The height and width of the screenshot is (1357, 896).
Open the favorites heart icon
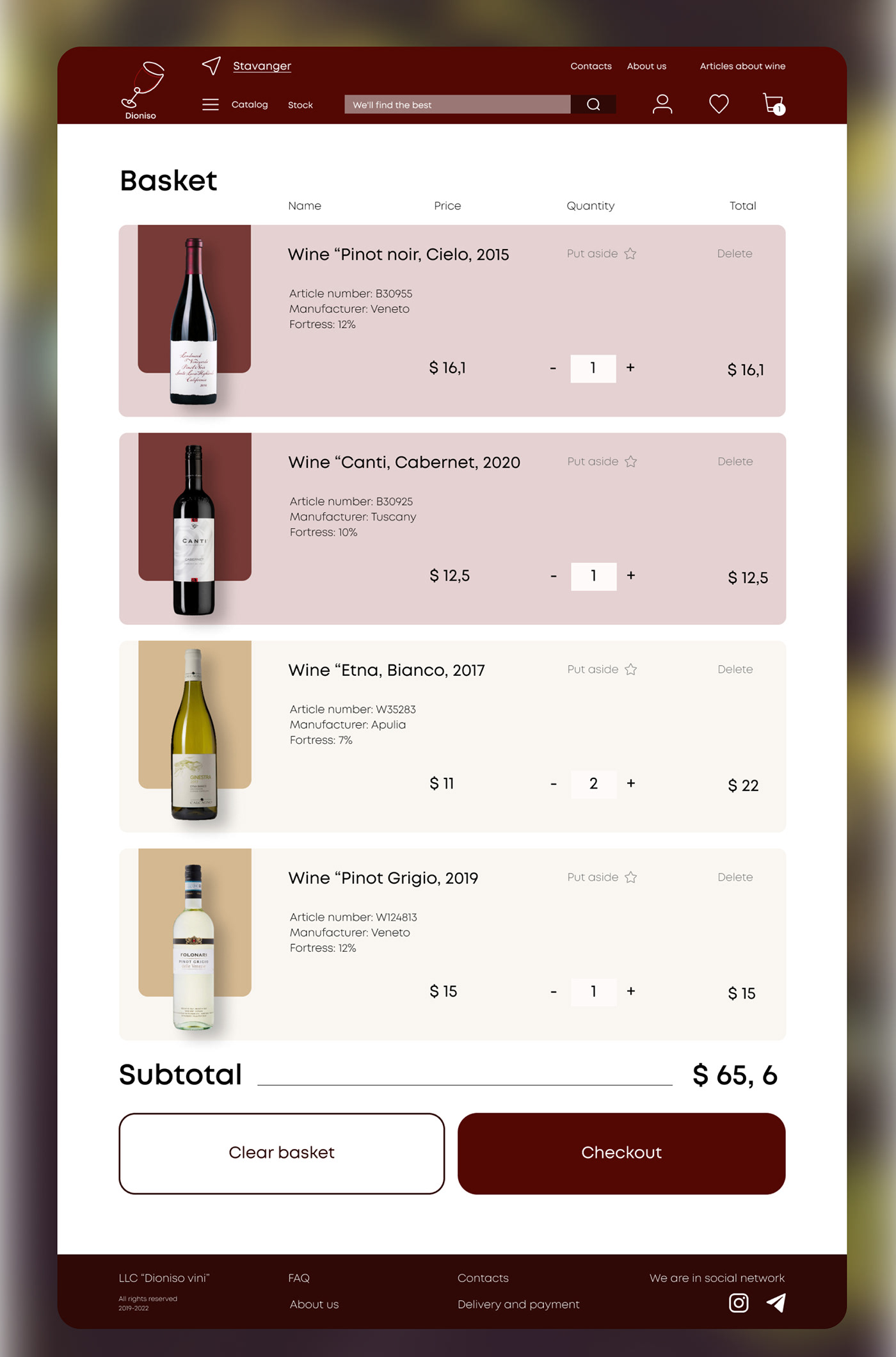(x=719, y=104)
